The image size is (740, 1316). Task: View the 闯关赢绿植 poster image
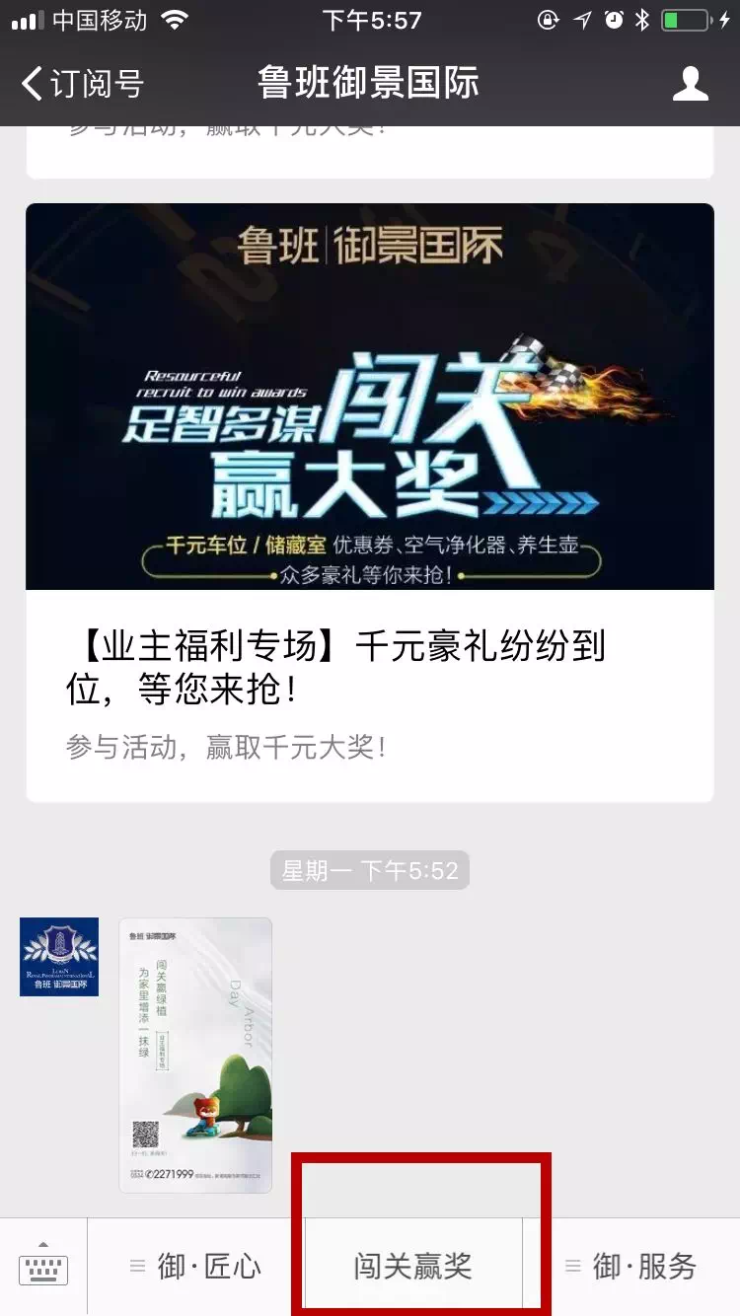(x=196, y=1054)
